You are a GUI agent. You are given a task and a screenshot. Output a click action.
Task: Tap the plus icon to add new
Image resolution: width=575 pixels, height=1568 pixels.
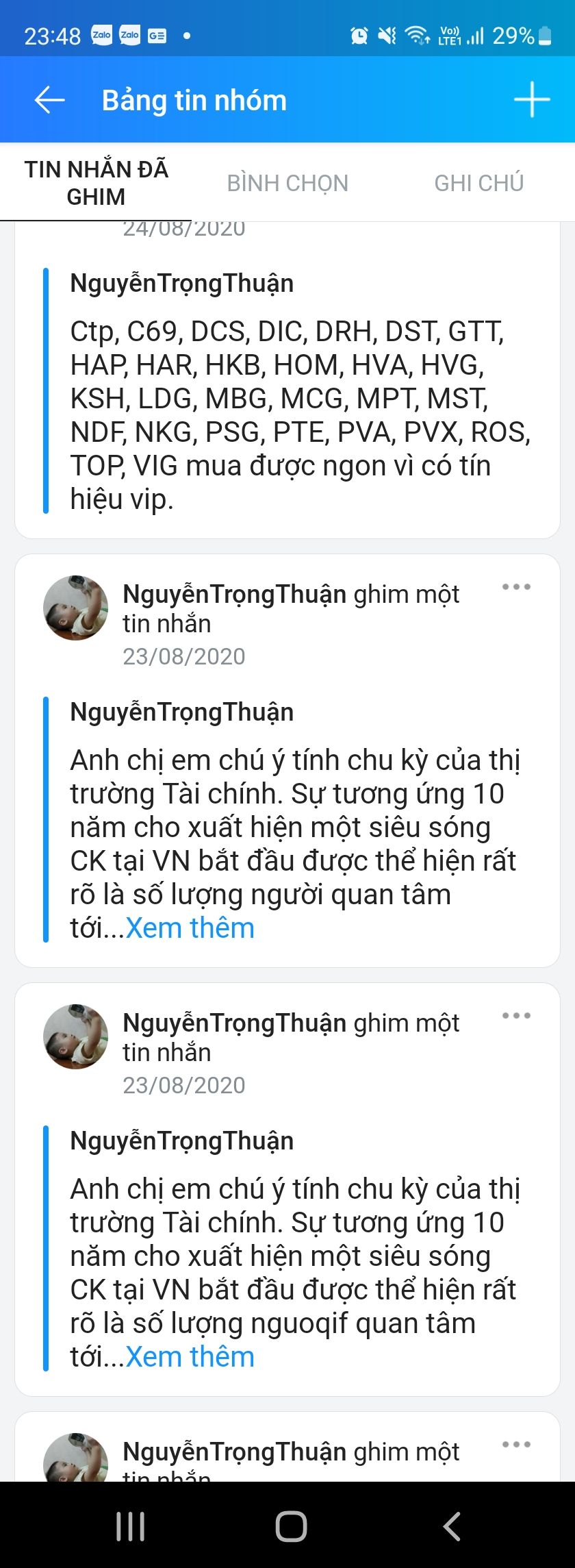[531, 100]
